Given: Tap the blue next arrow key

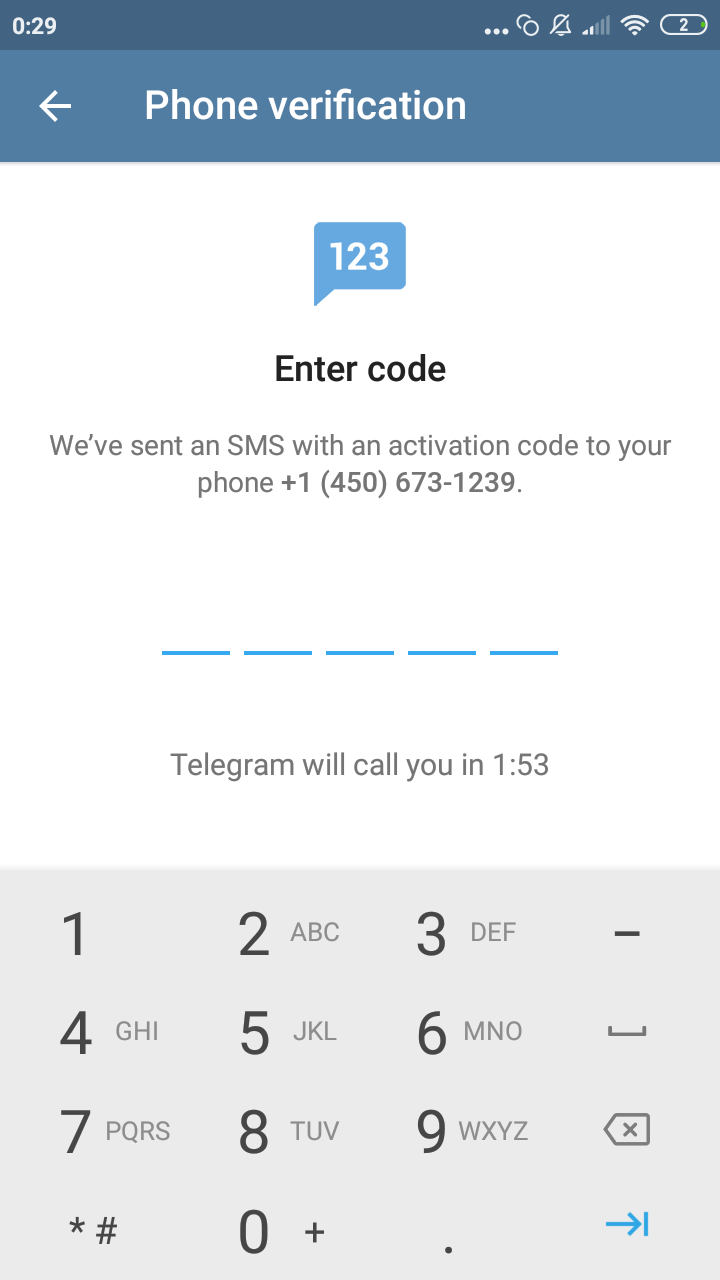Looking at the screenshot, I should [627, 1224].
